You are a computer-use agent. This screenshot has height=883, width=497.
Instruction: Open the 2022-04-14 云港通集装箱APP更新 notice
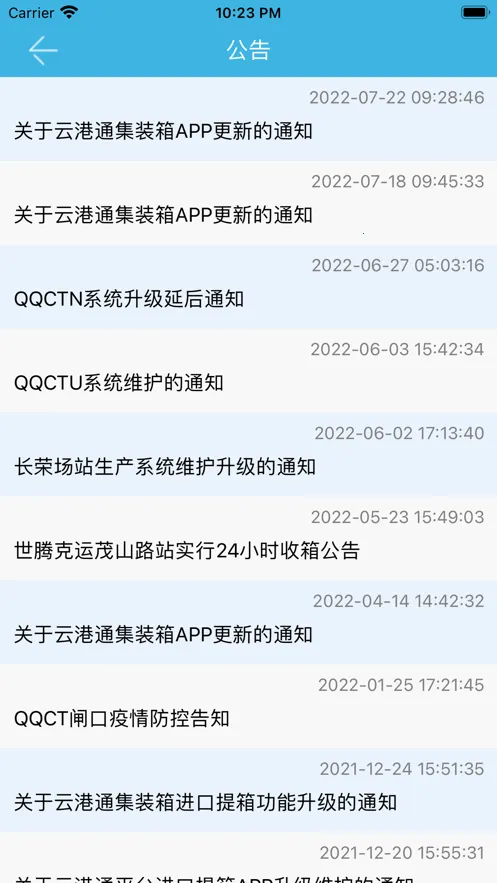coord(248,622)
